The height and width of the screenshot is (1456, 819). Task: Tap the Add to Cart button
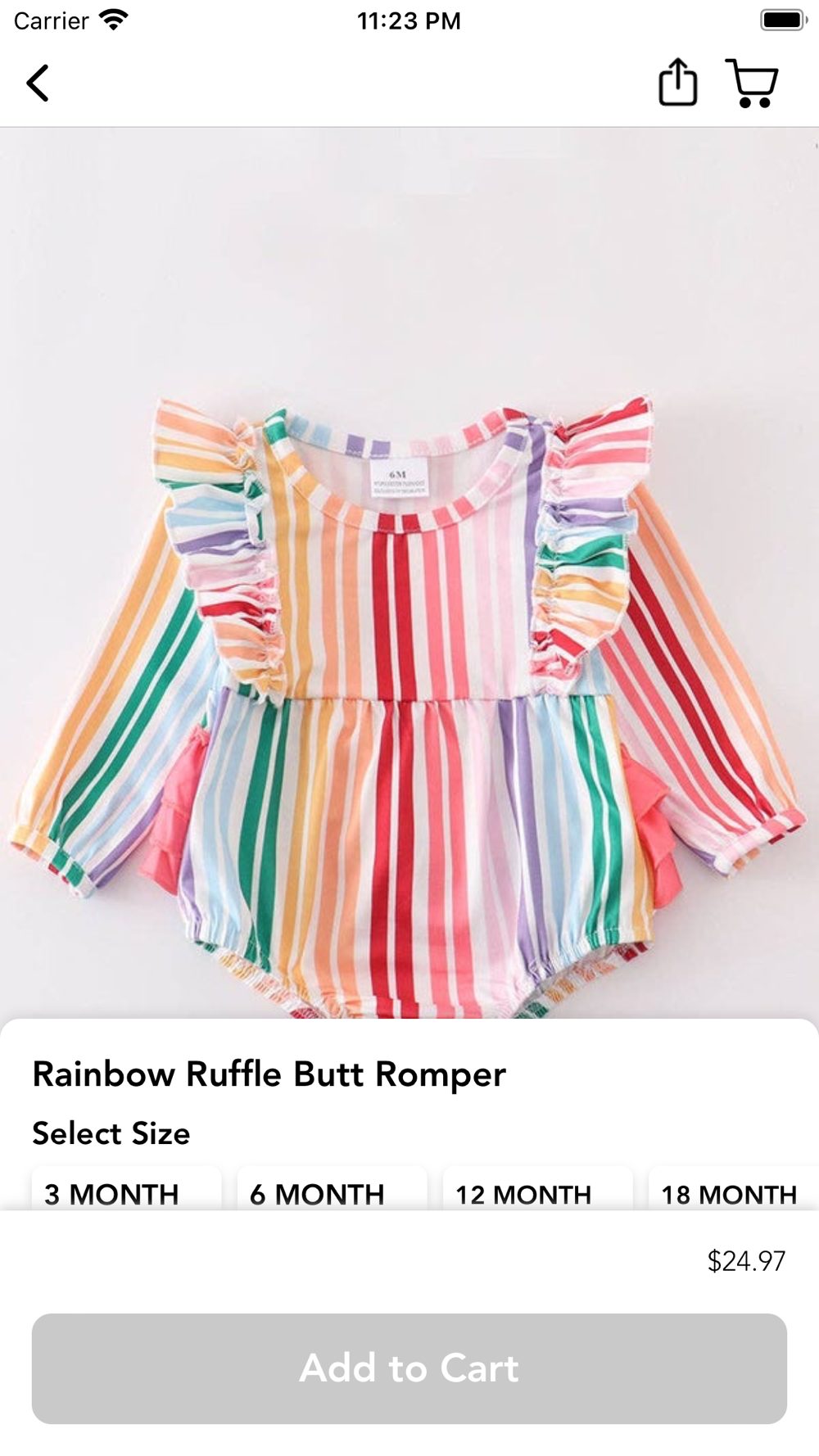pos(409,1368)
